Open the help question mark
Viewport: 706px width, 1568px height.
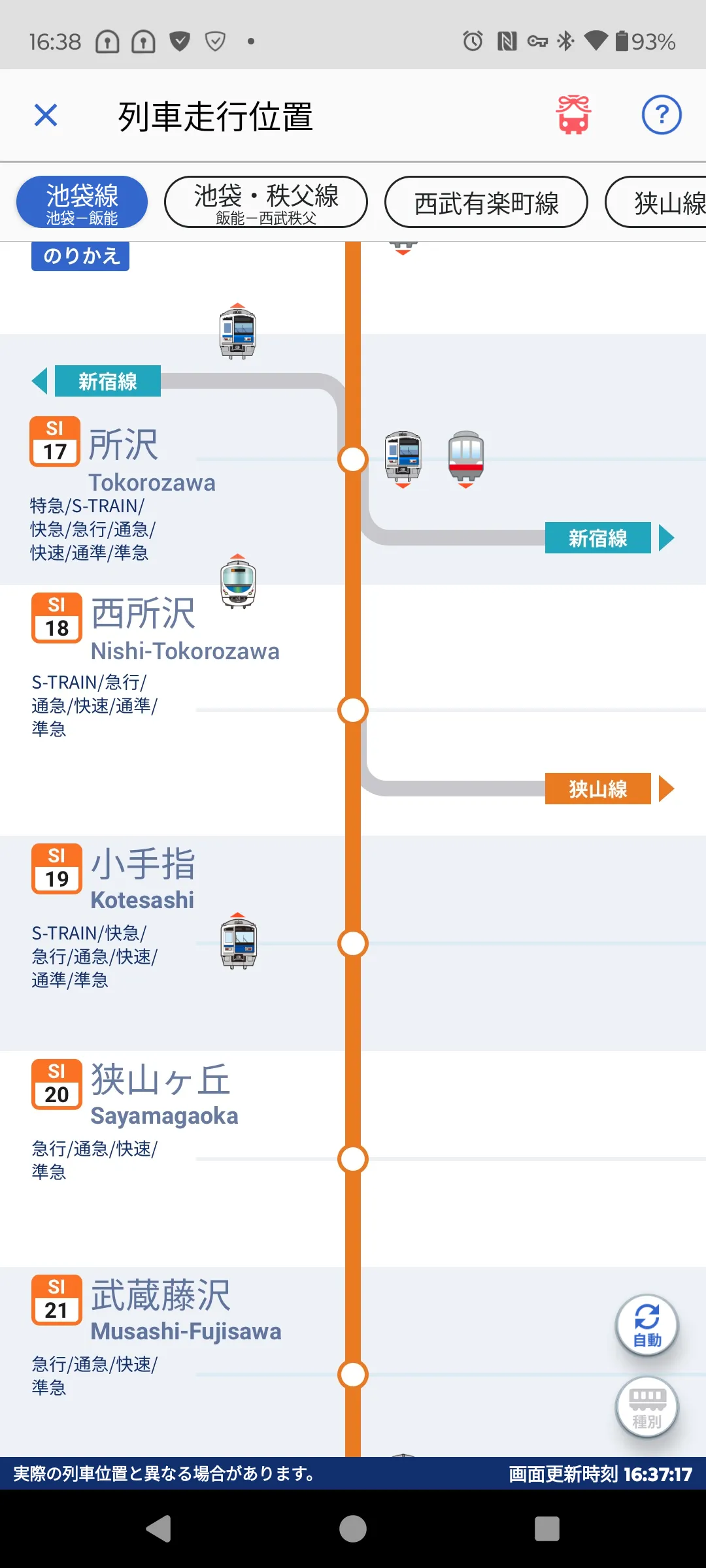coord(661,115)
